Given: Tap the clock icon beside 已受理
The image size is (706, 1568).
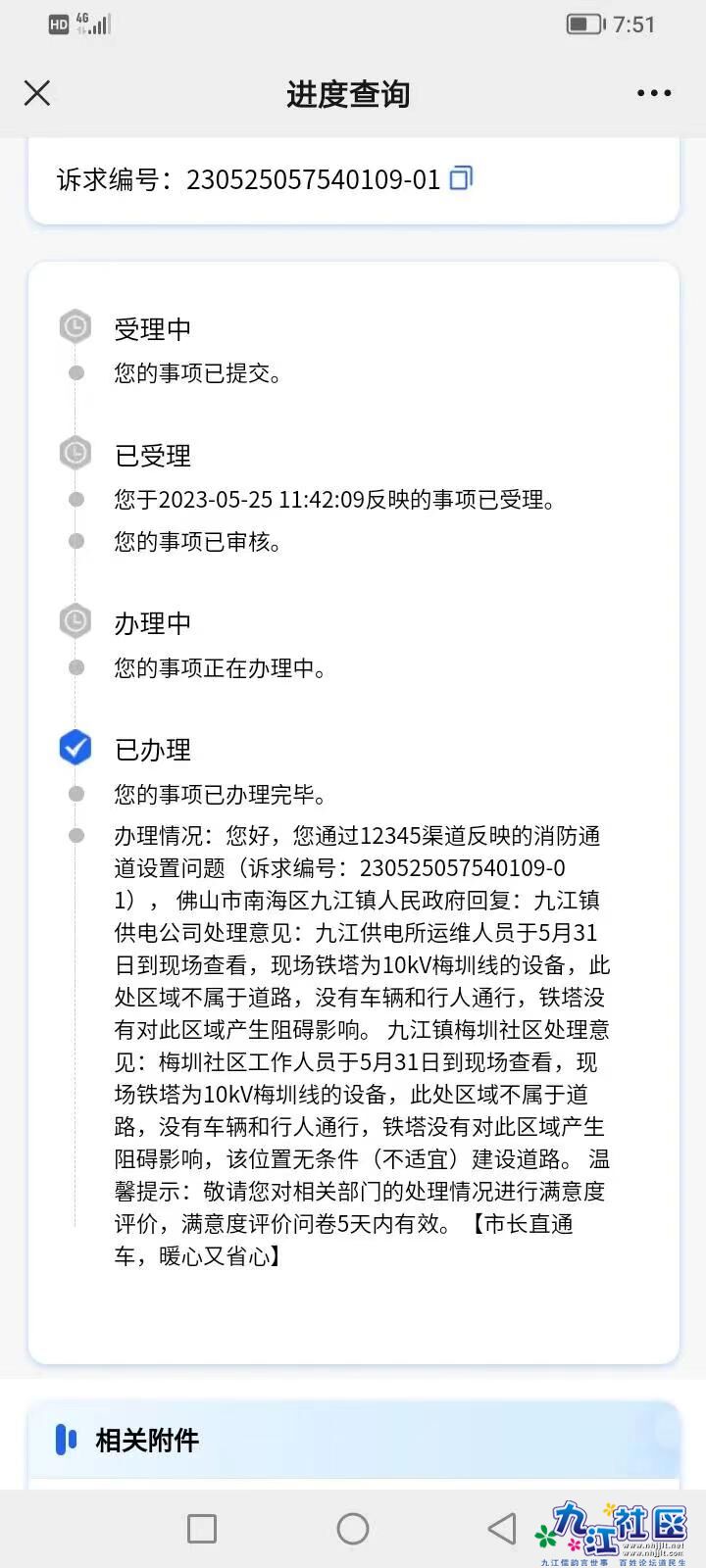Looking at the screenshot, I should 75,453.
